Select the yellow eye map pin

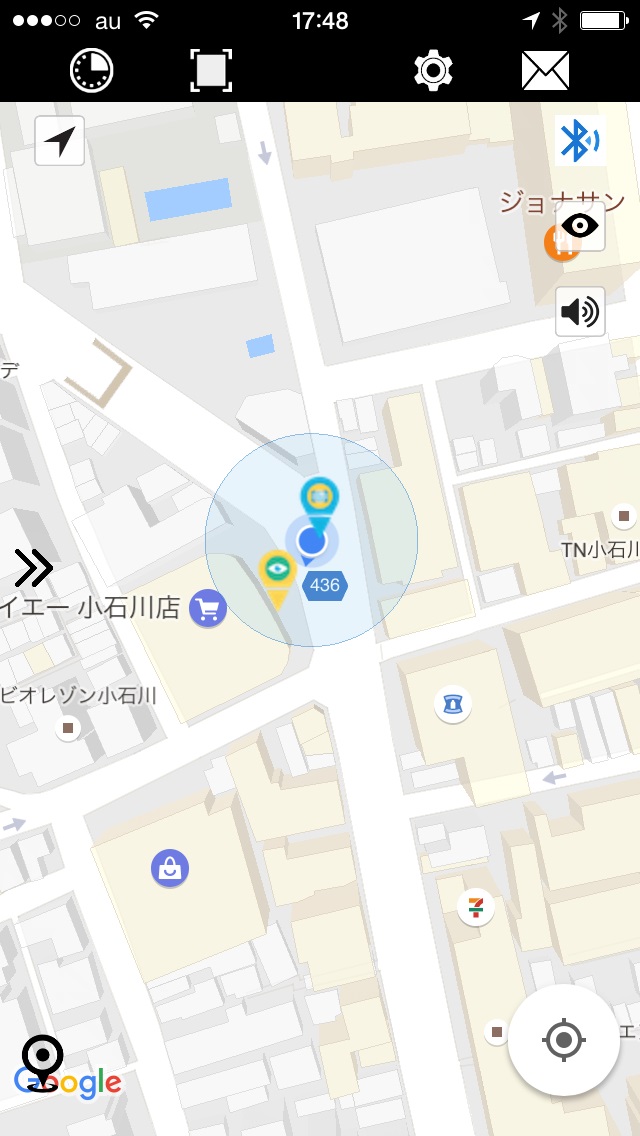277,573
